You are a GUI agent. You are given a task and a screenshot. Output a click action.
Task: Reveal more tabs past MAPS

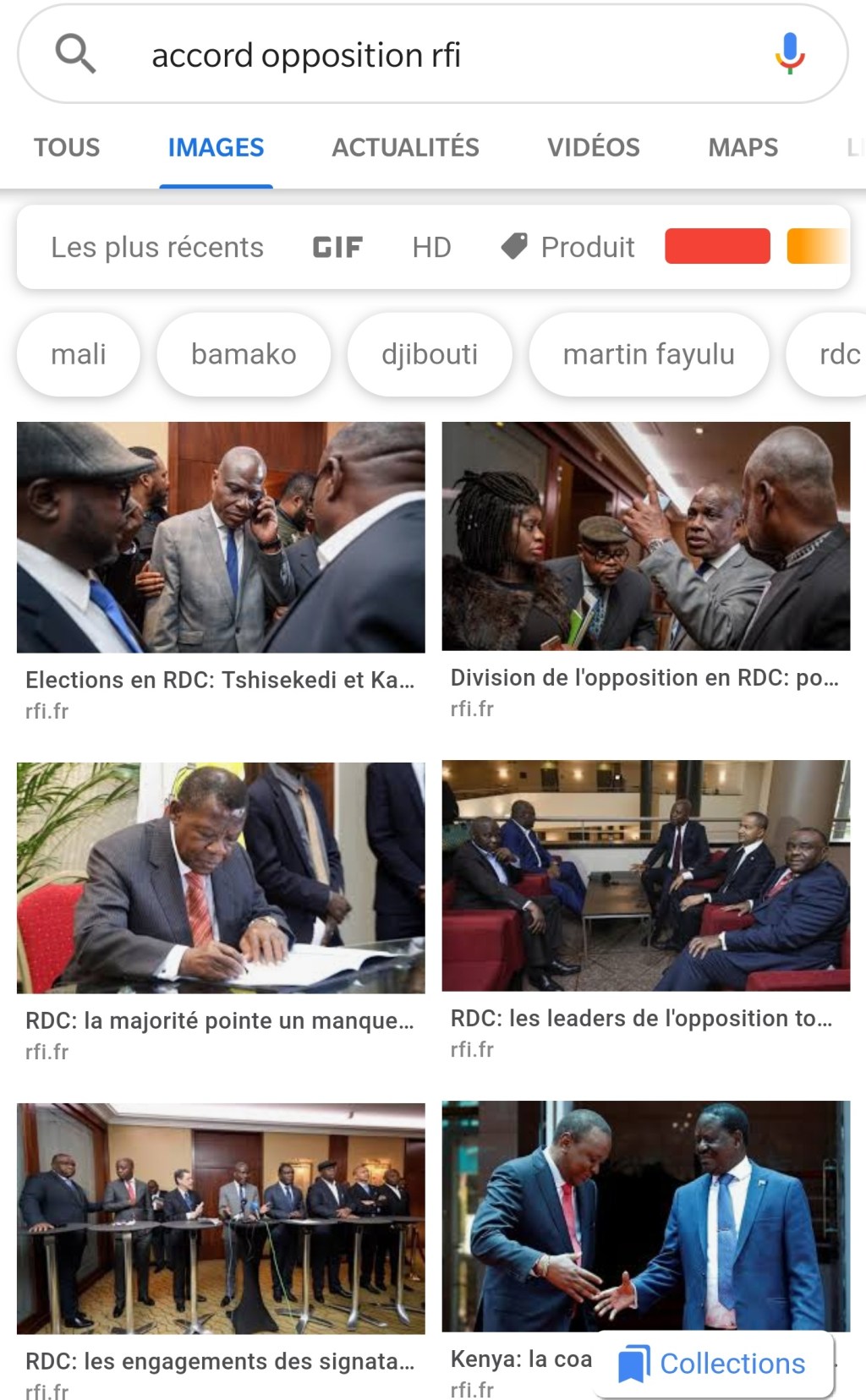click(x=854, y=146)
